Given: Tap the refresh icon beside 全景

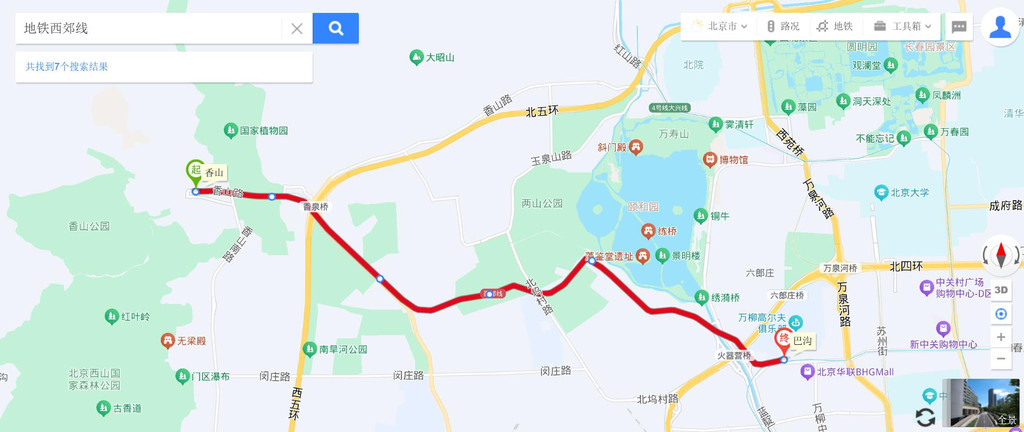Looking at the screenshot, I should pos(926,416).
